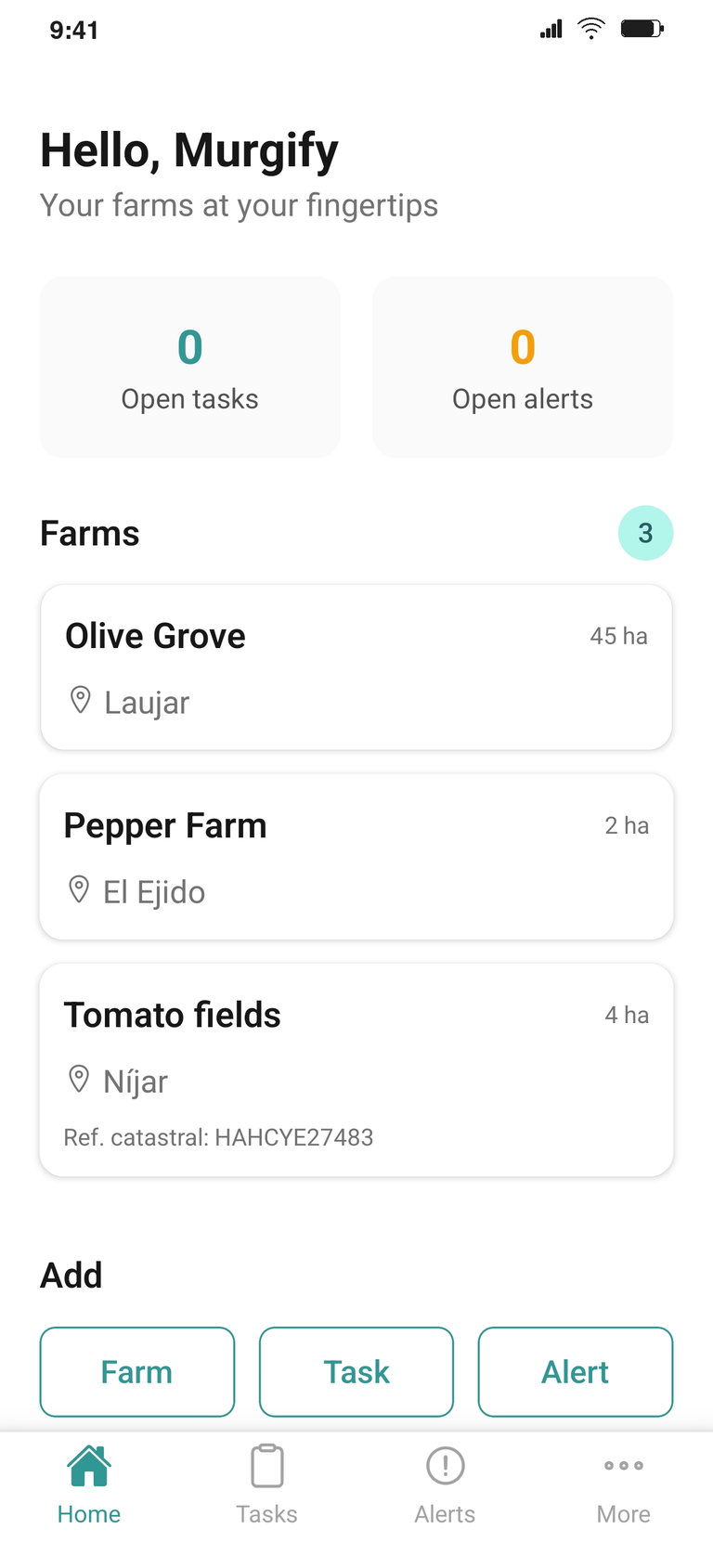
Task: View the Open tasks summary card
Action: [190, 367]
